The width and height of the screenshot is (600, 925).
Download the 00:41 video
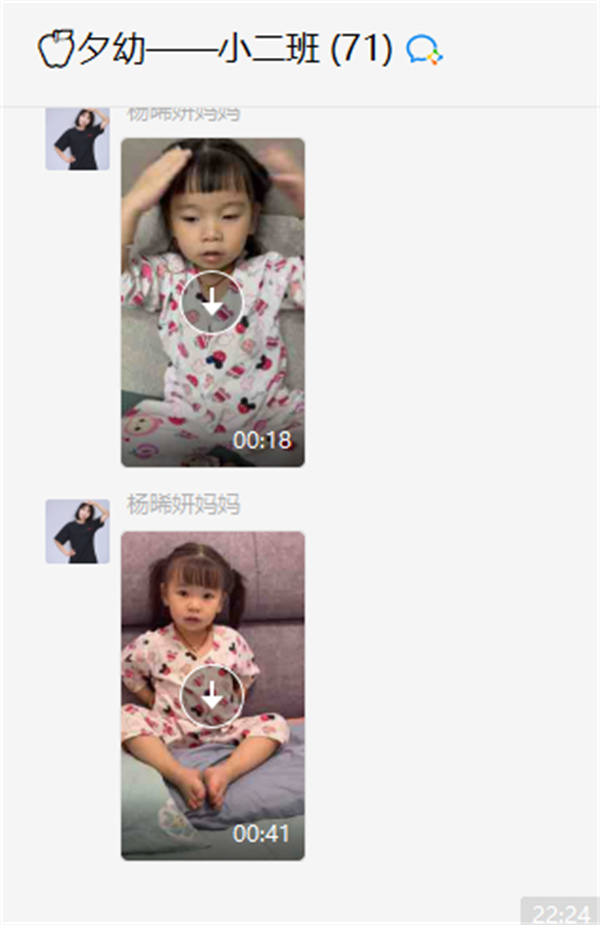212,695
